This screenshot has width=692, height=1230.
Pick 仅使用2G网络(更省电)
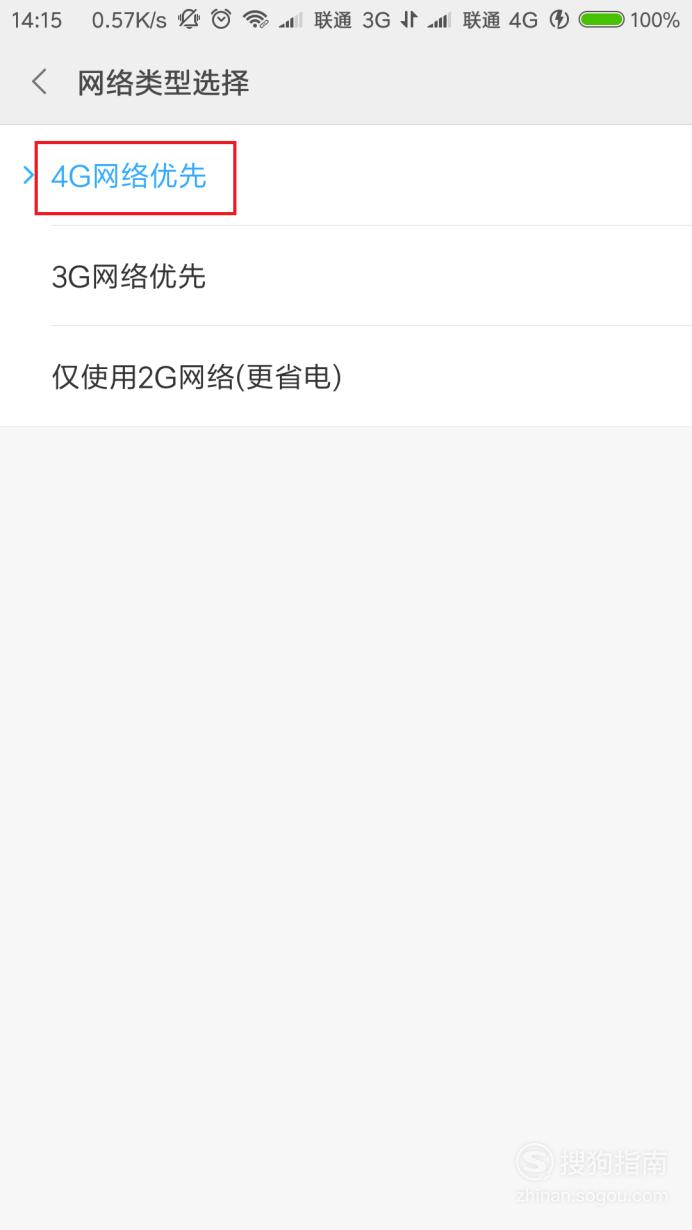coord(346,377)
